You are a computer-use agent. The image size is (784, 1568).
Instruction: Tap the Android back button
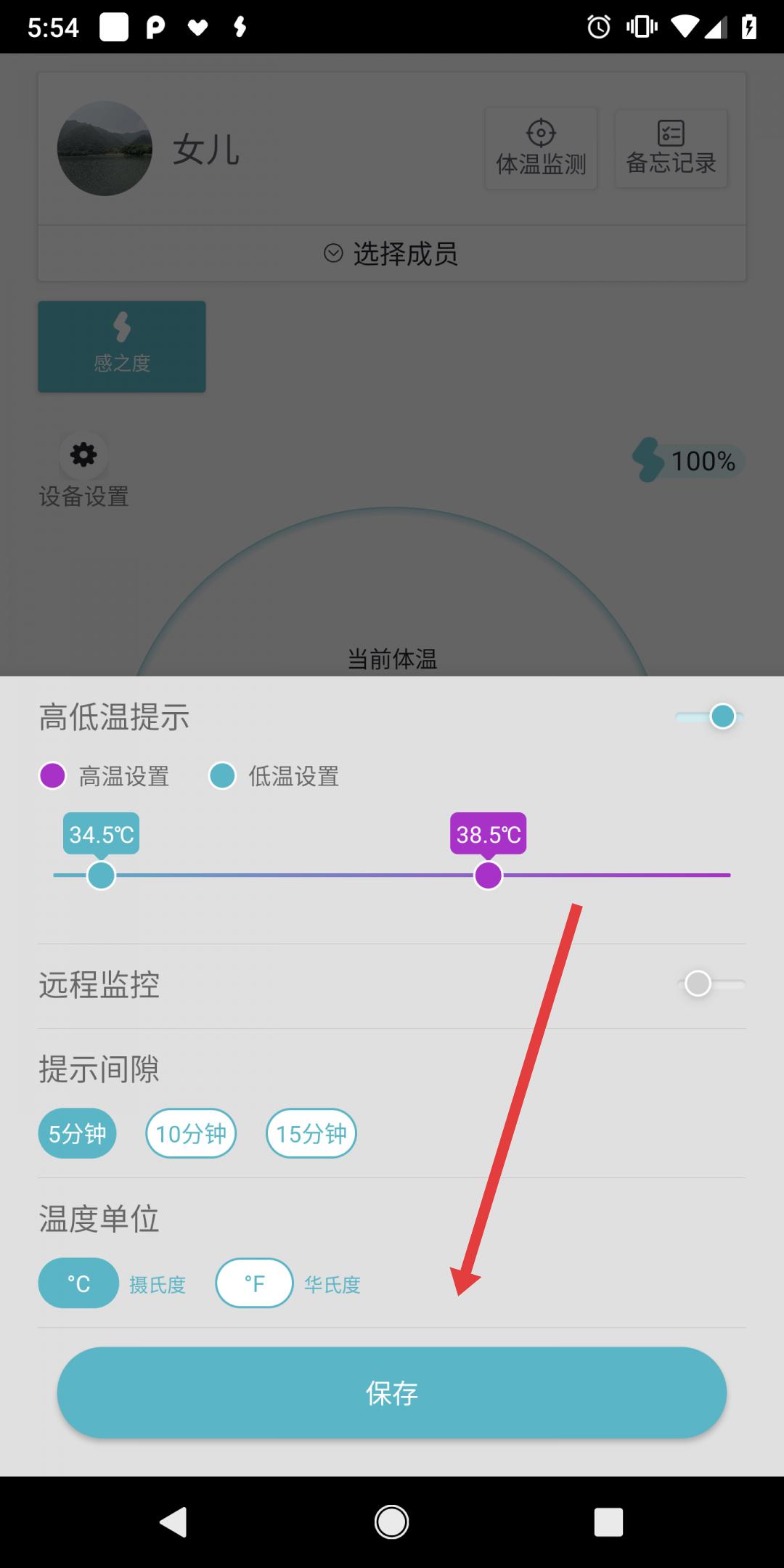[x=173, y=1522]
